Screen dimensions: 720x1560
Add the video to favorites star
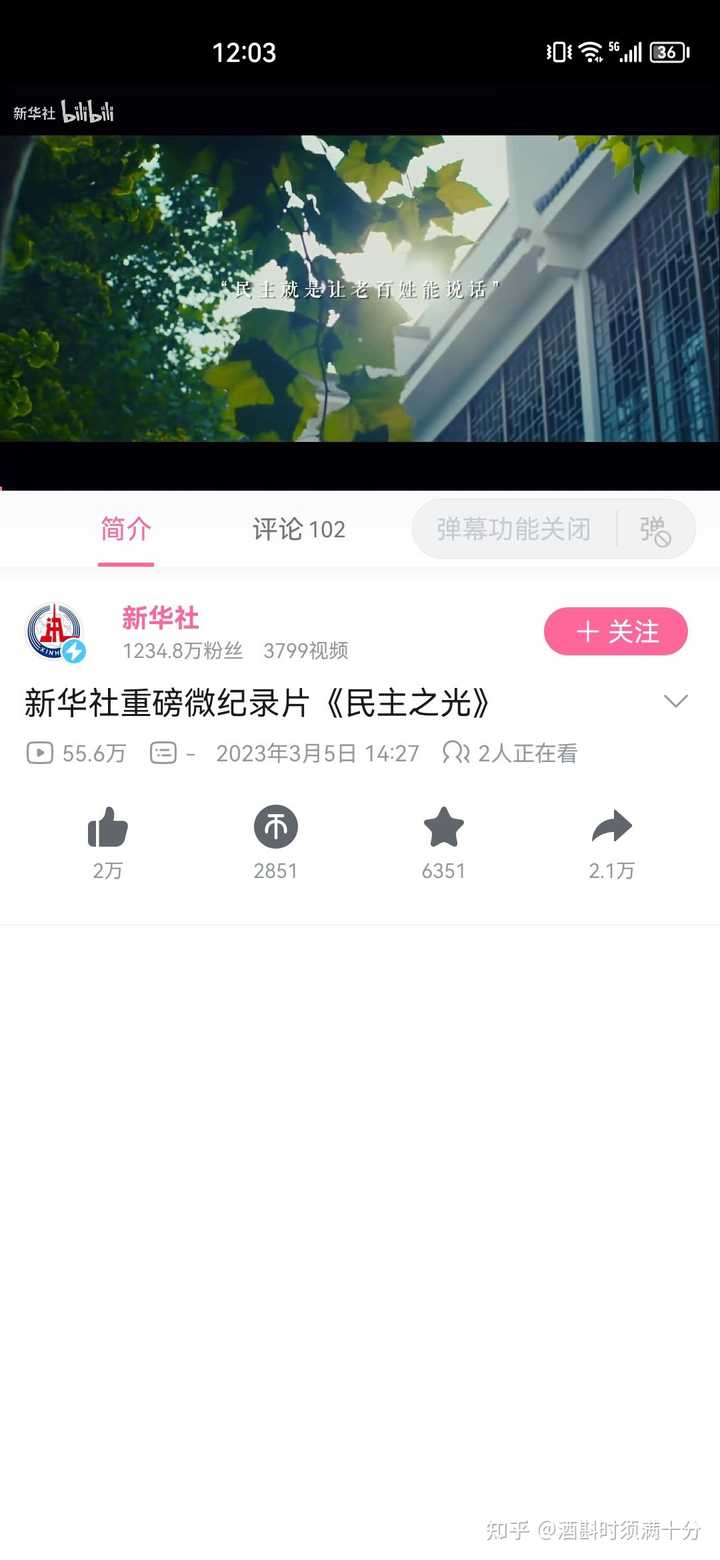coord(444,829)
